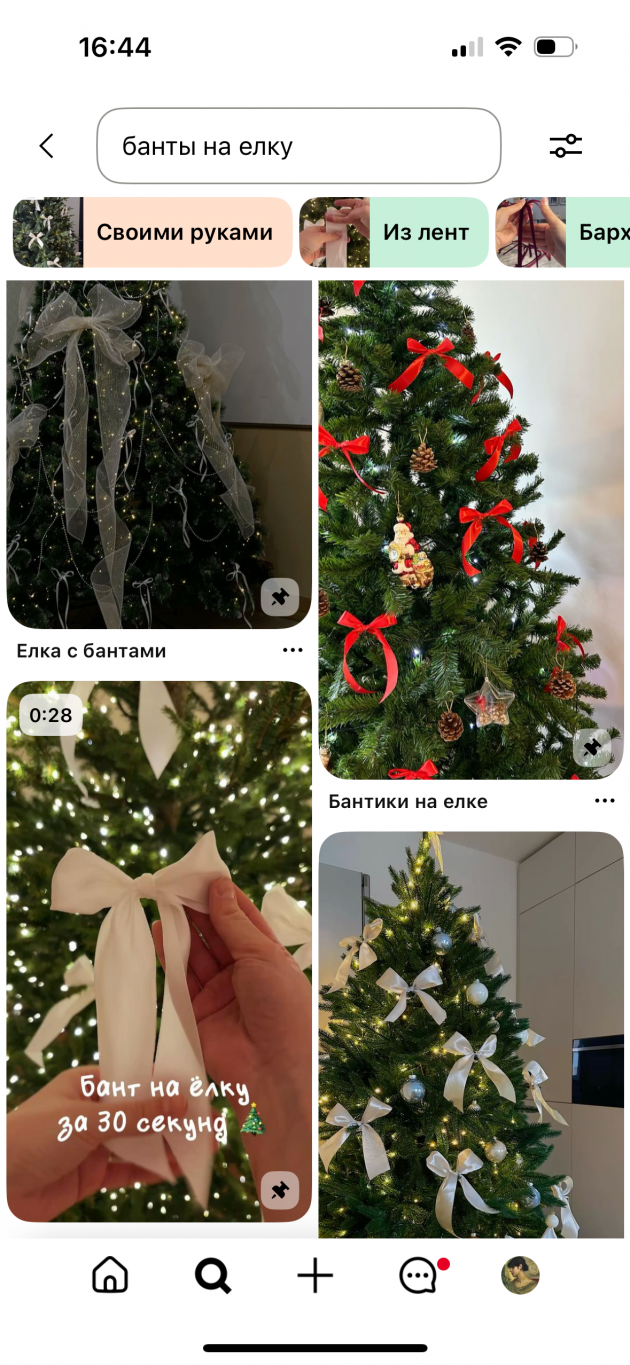
Task: Tap the search field "банты на елку"
Action: (298, 146)
